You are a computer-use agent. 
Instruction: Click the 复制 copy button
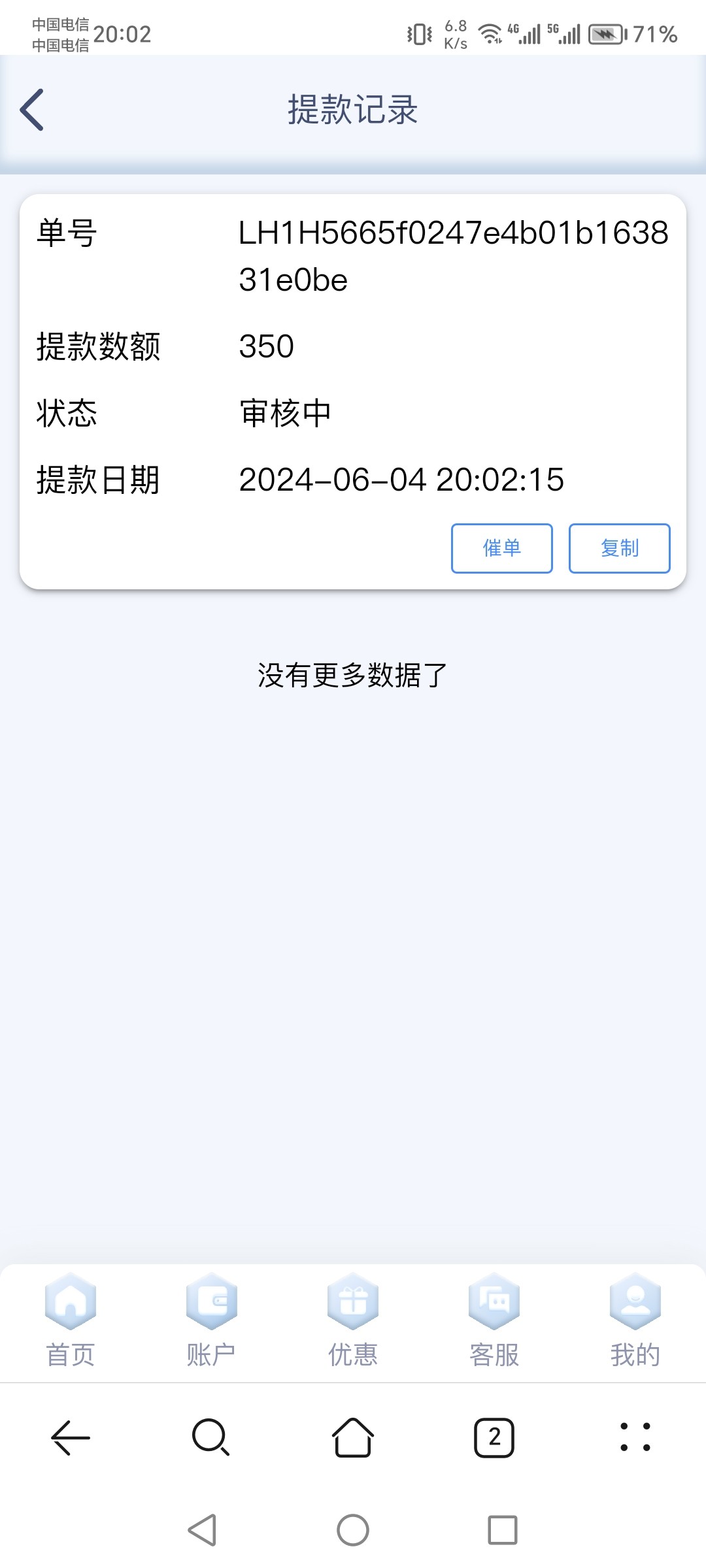[x=619, y=549]
